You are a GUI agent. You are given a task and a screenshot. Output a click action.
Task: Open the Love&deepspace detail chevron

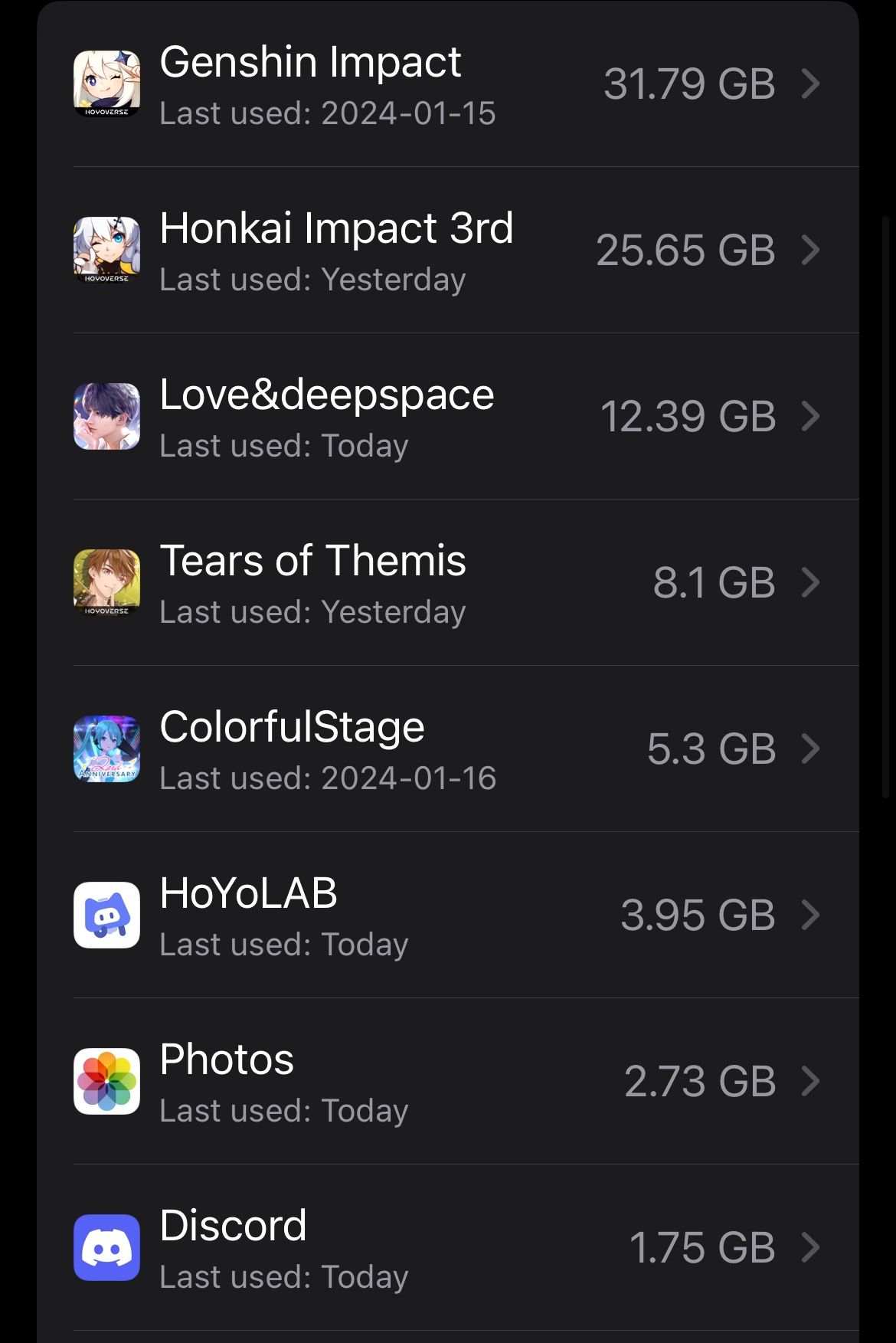coord(809,417)
